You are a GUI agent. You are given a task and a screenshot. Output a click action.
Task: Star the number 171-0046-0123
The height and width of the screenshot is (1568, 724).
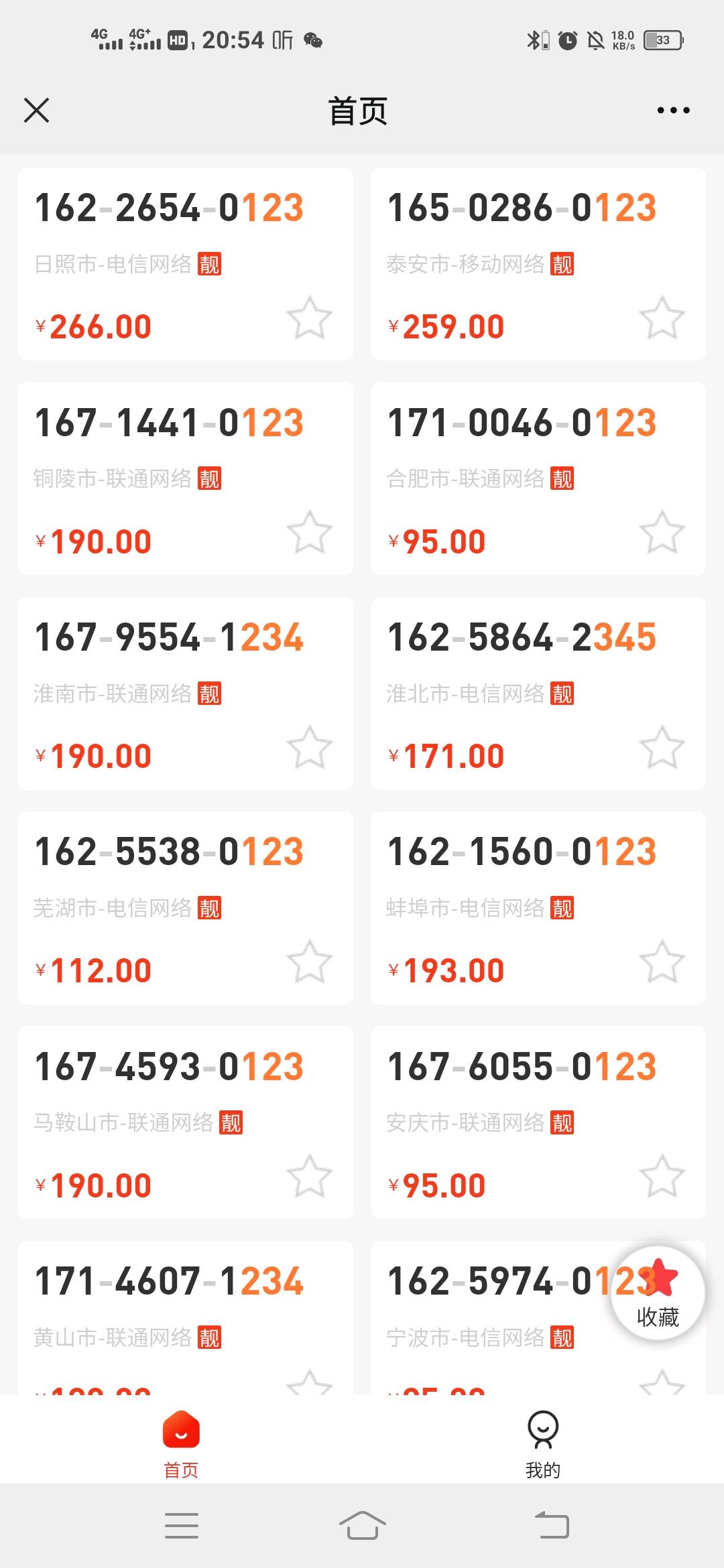coord(662,533)
